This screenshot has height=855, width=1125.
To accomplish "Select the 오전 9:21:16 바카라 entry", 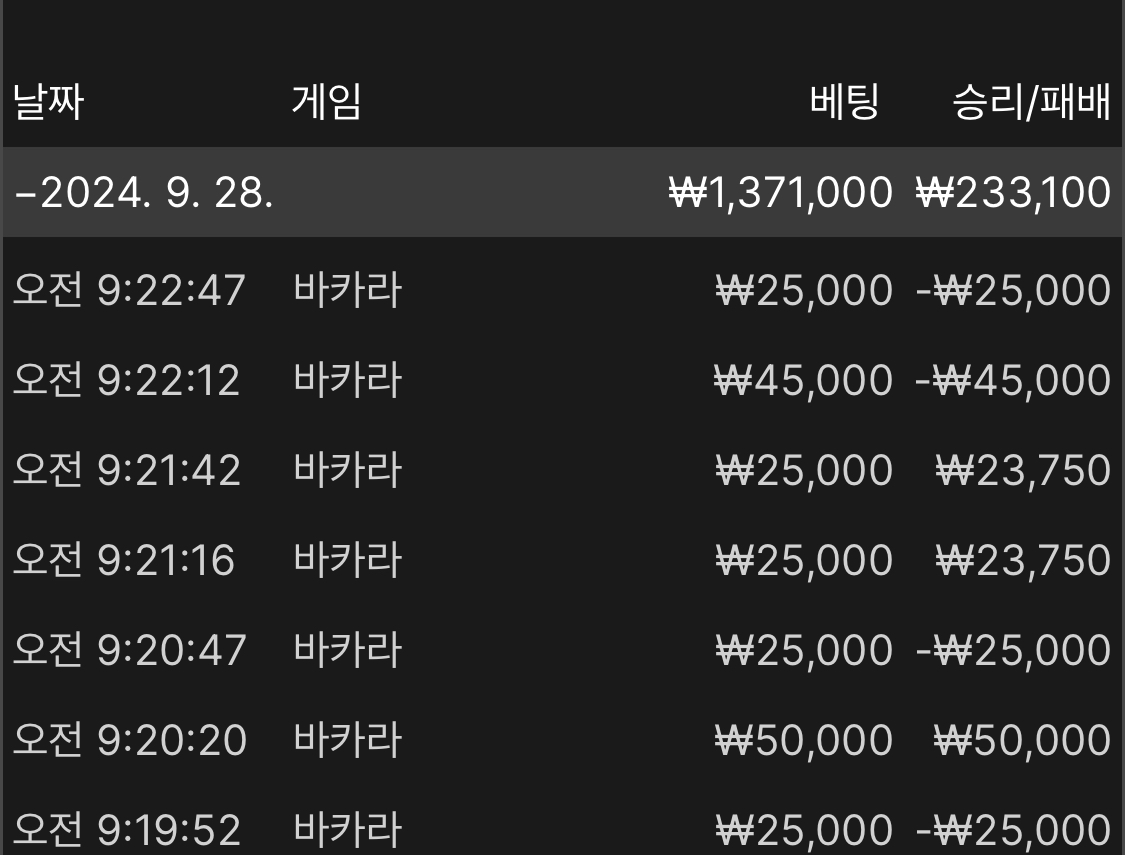I will (562, 560).
